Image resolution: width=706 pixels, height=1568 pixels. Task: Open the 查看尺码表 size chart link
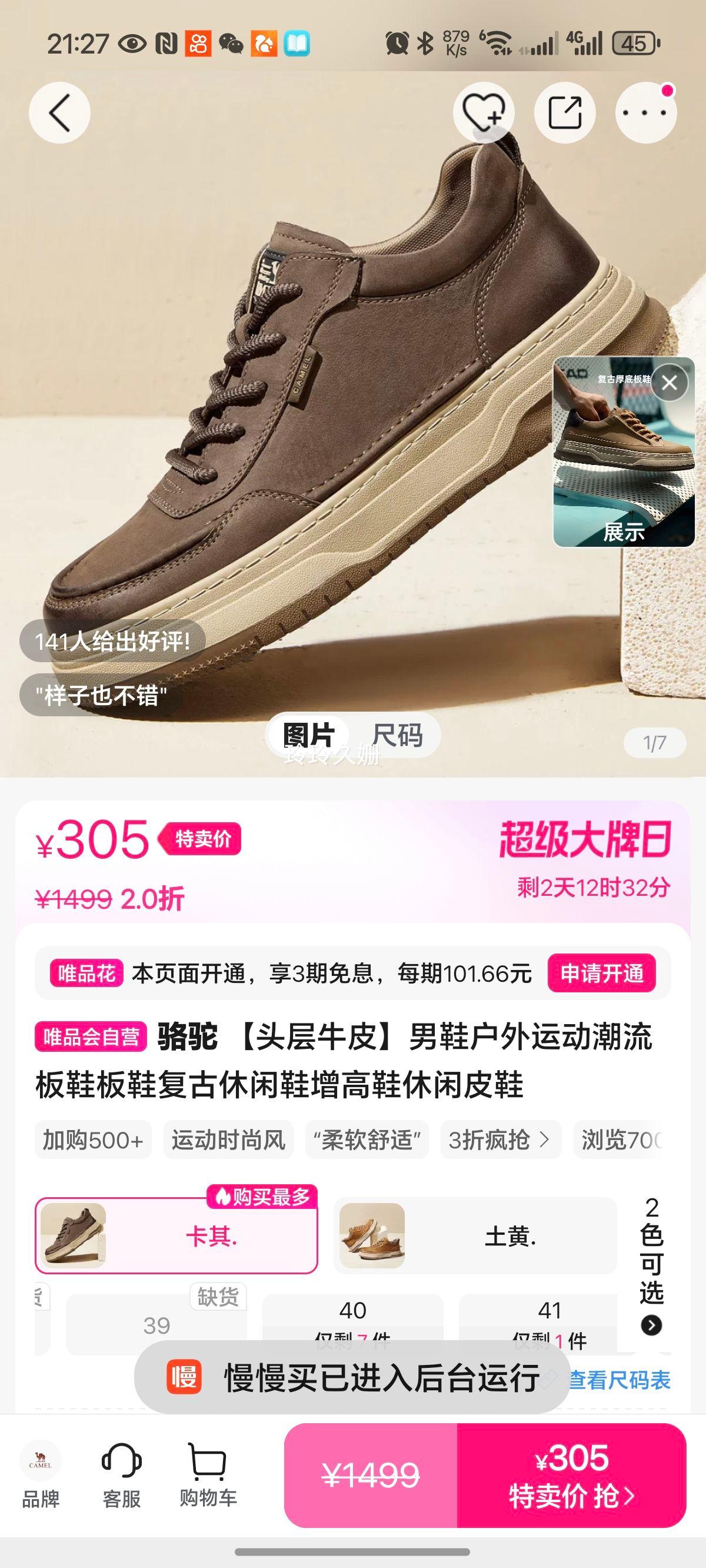click(618, 1380)
